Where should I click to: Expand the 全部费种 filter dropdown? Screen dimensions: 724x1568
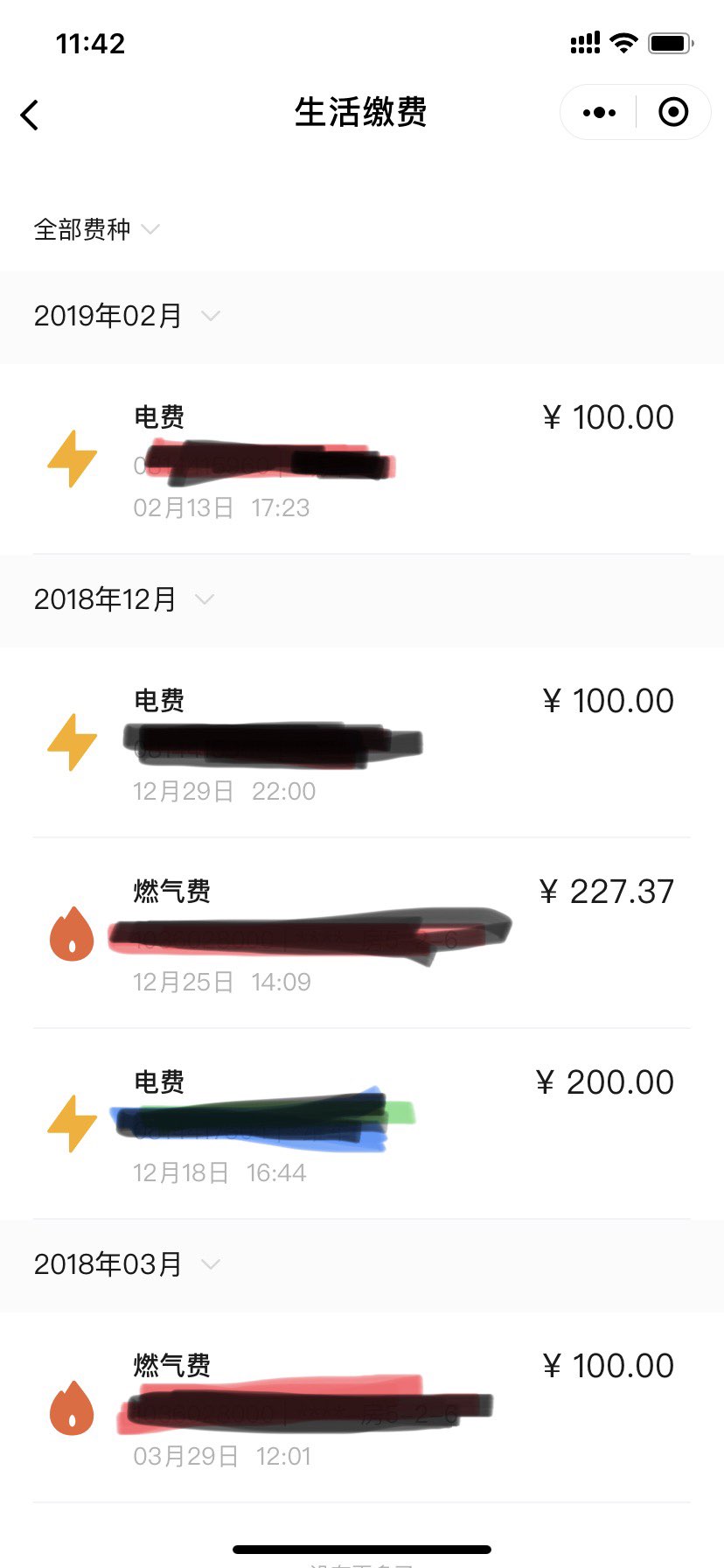[96, 229]
